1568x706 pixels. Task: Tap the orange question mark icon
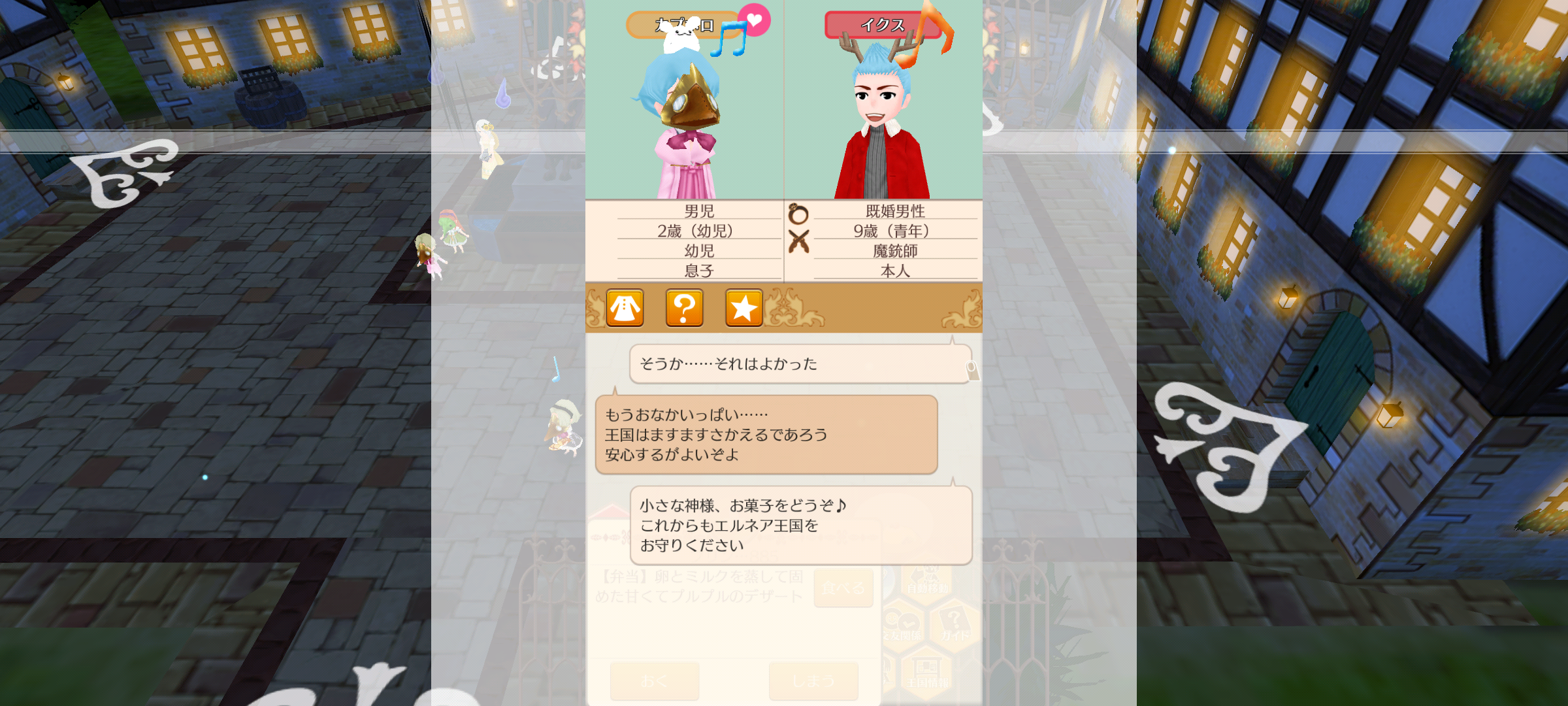[x=684, y=308]
